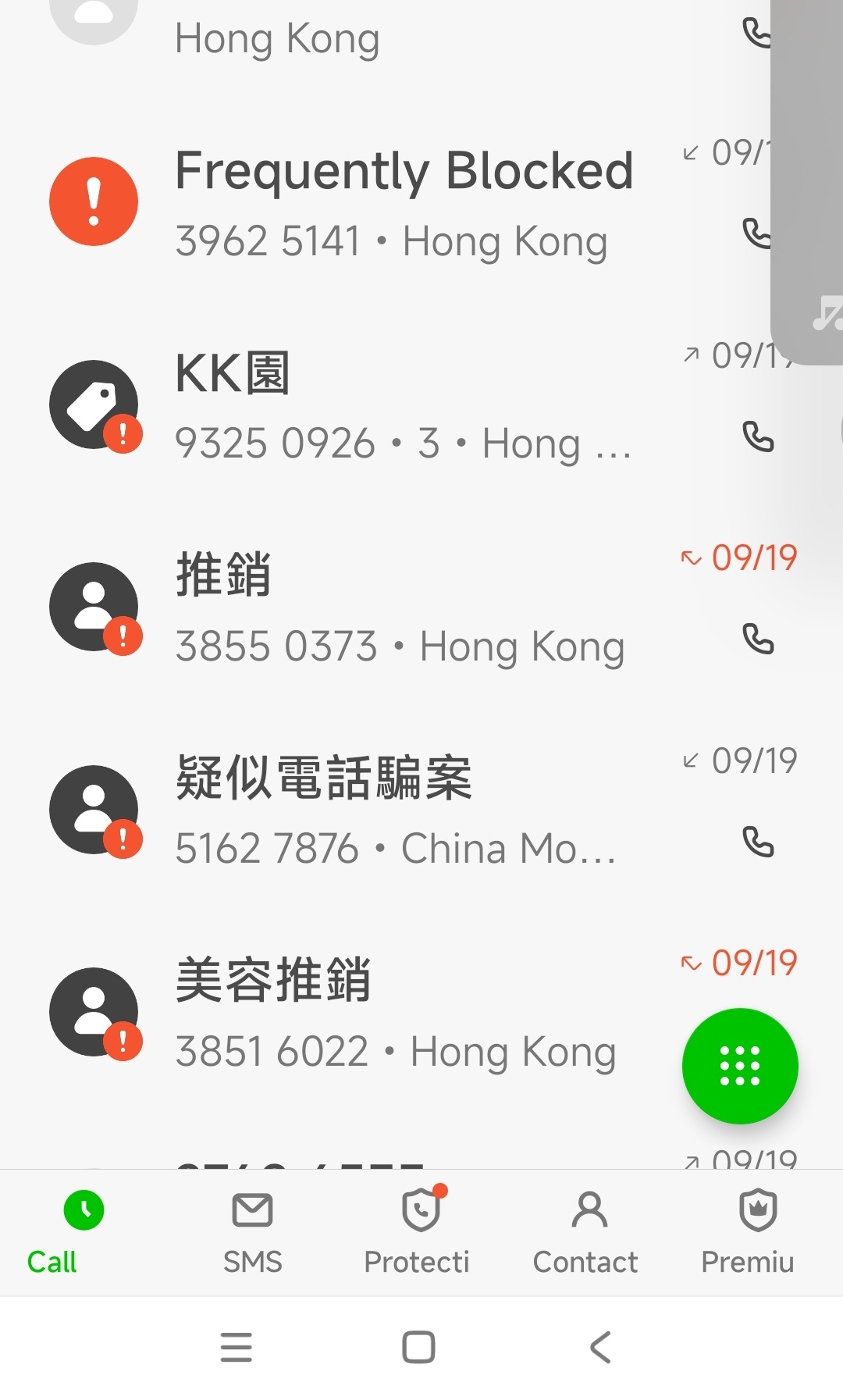
Task: Call 3855 0373 from the 推銷 row
Action: tap(757, 639)
